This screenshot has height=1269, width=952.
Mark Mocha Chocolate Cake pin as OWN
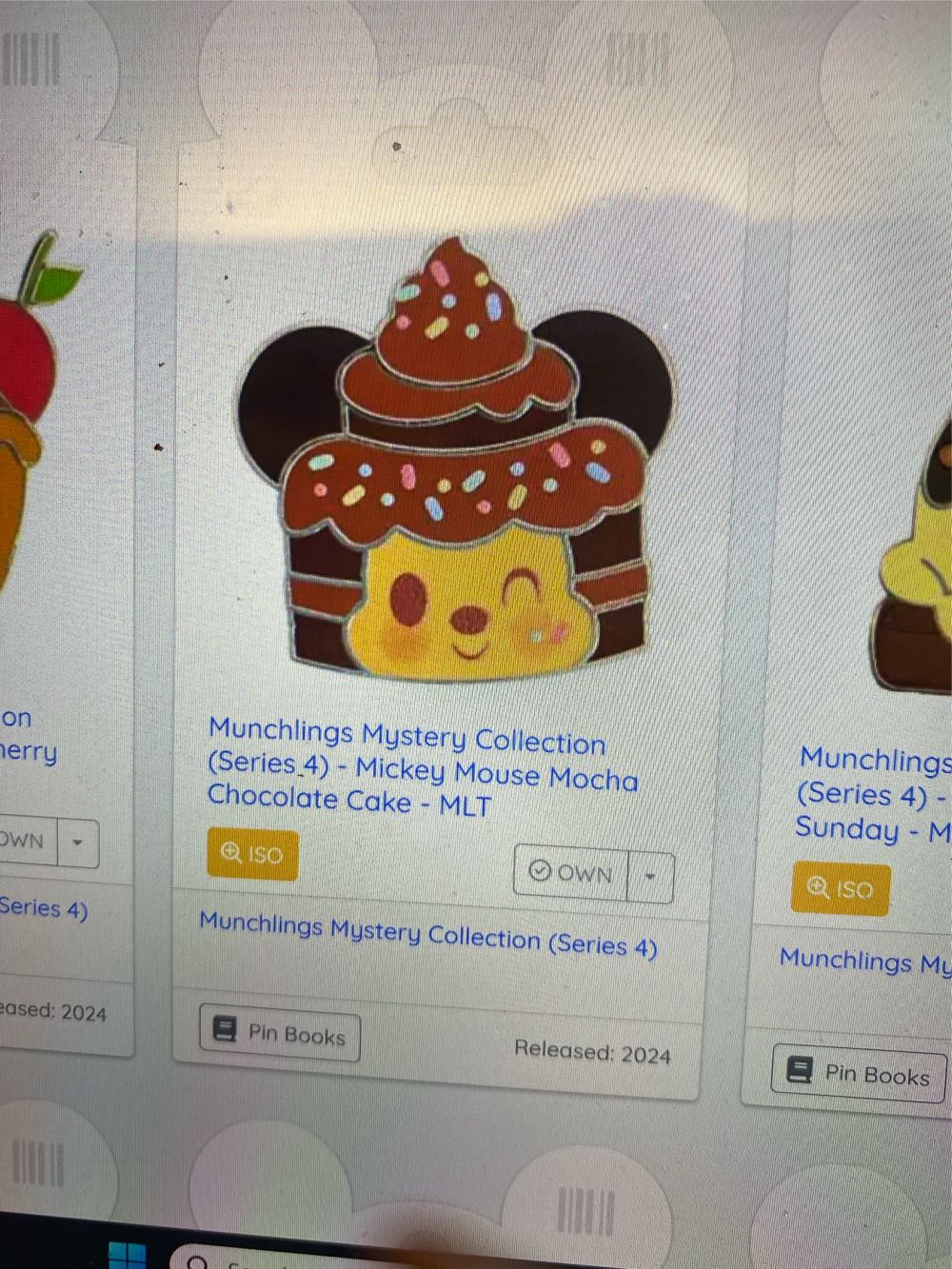[571, 871]
